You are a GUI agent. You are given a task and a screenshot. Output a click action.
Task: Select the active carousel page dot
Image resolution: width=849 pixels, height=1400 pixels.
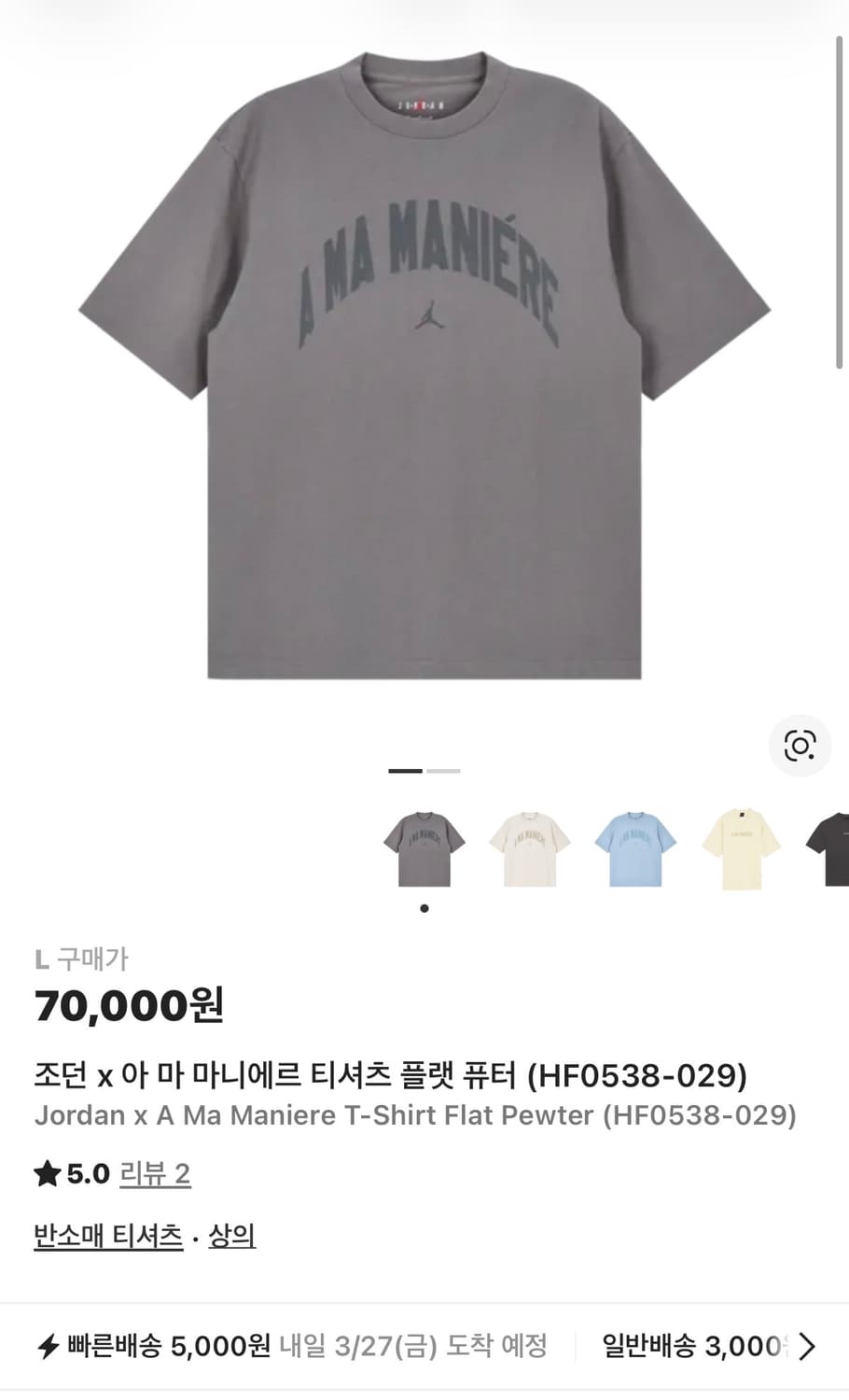424,906
